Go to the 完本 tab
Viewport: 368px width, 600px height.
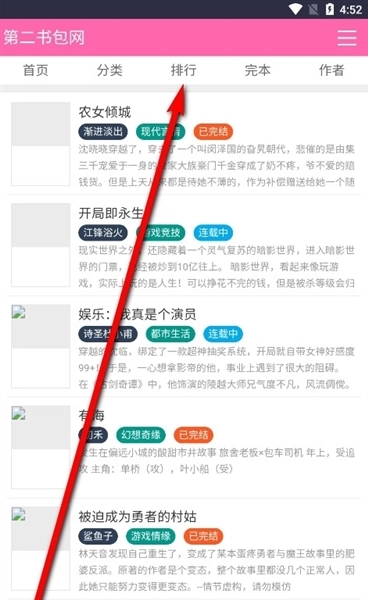pos(257,70)
